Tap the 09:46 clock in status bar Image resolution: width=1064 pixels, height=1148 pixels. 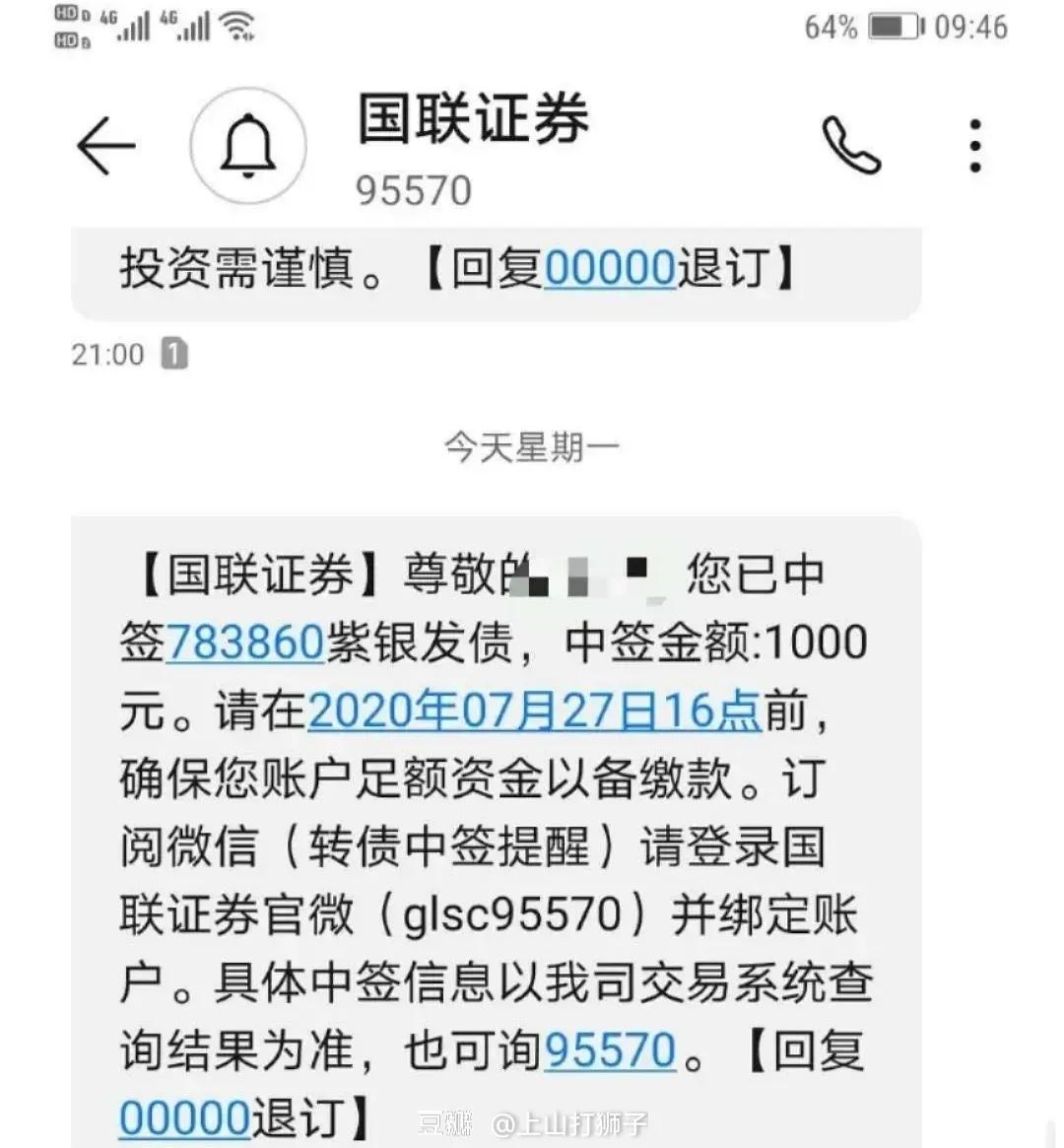tap(970, 27)
